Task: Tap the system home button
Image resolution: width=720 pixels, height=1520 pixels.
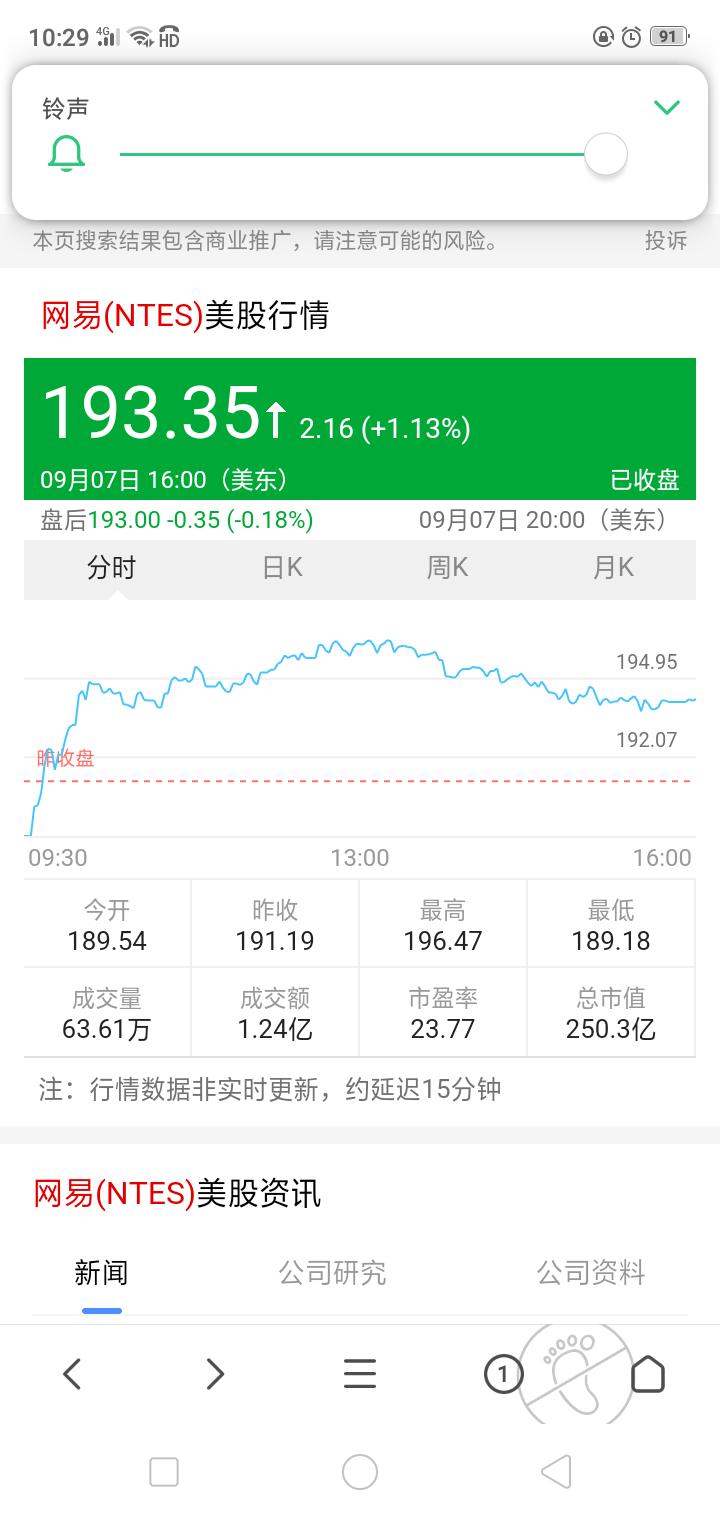Action: [x=360, y=1472]
